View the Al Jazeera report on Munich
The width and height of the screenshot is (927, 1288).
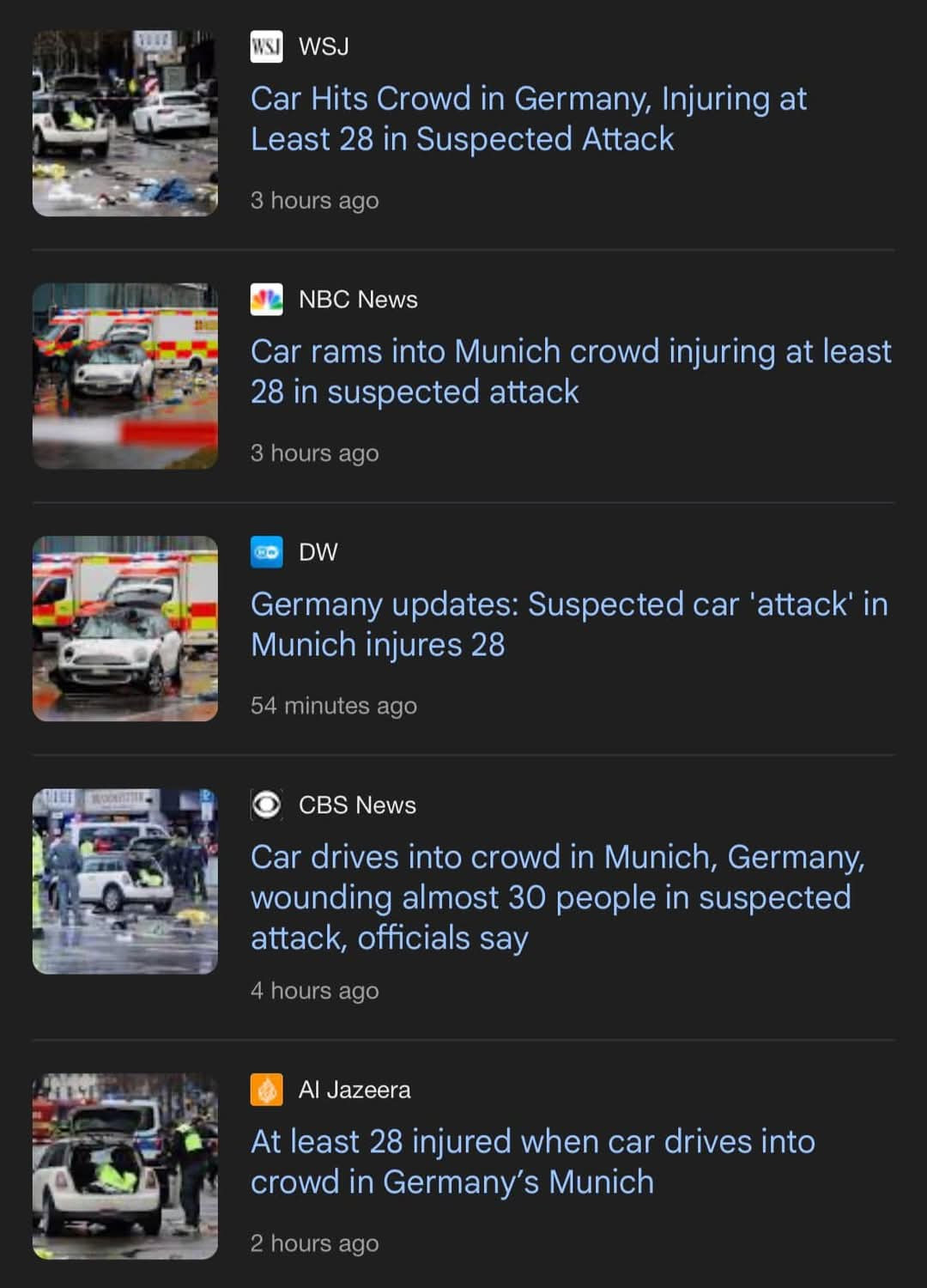[x=532, y=1161]
